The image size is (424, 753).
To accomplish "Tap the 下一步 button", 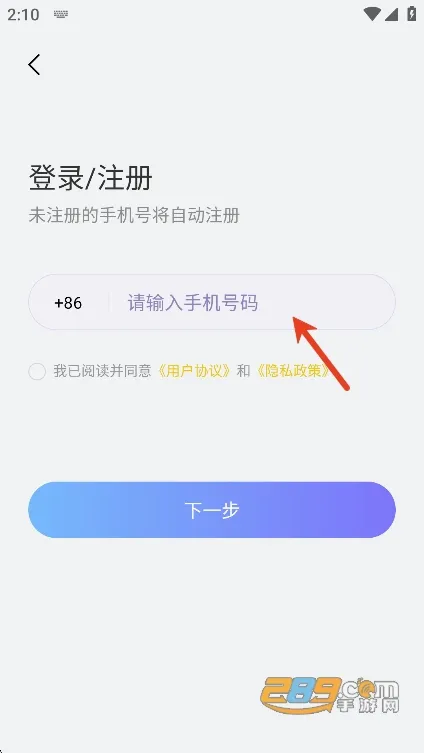I will [212, 510].
